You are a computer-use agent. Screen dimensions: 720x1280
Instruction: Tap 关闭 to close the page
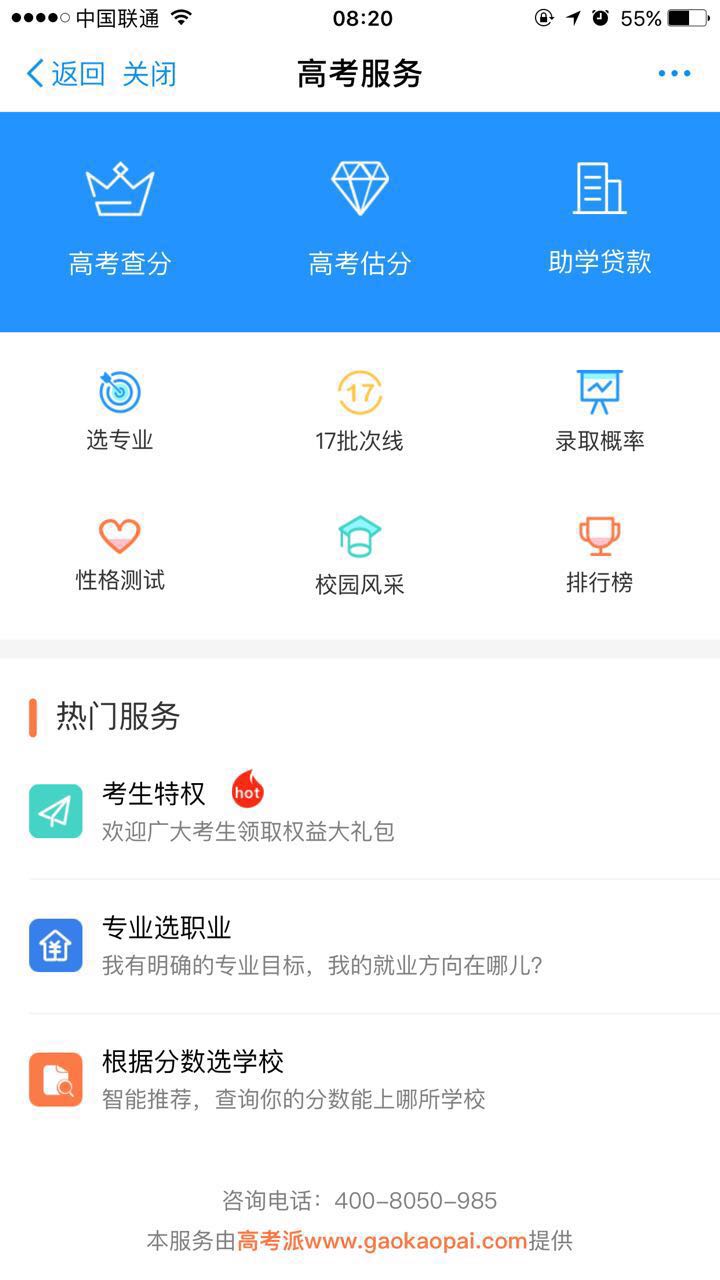click(150, 74)
